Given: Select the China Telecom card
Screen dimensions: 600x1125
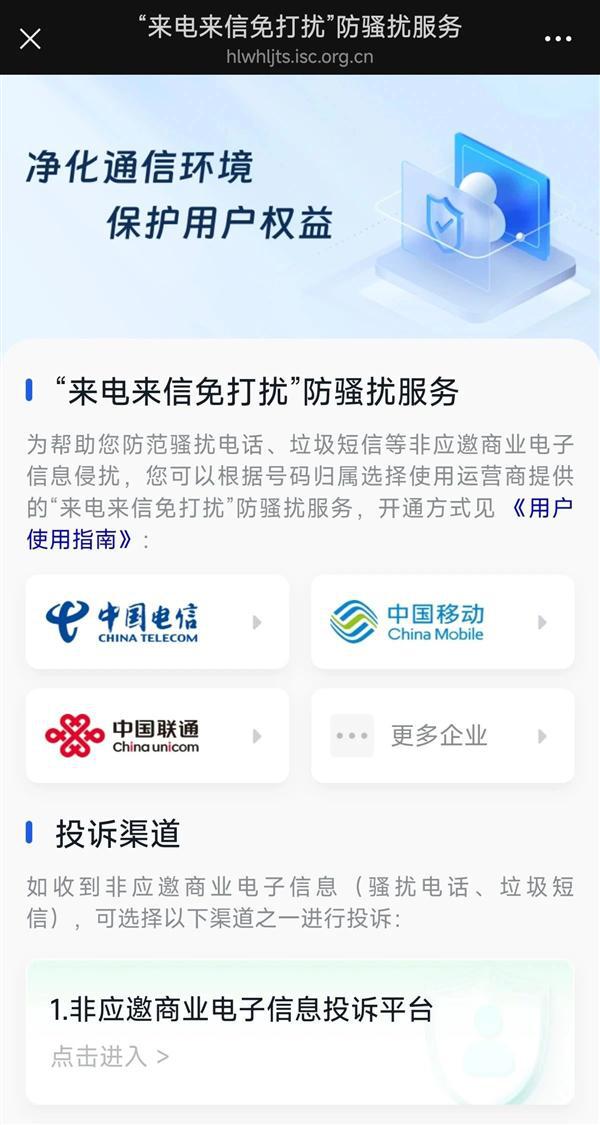Looking at the screenshot, I should click(x=157, y=622).
